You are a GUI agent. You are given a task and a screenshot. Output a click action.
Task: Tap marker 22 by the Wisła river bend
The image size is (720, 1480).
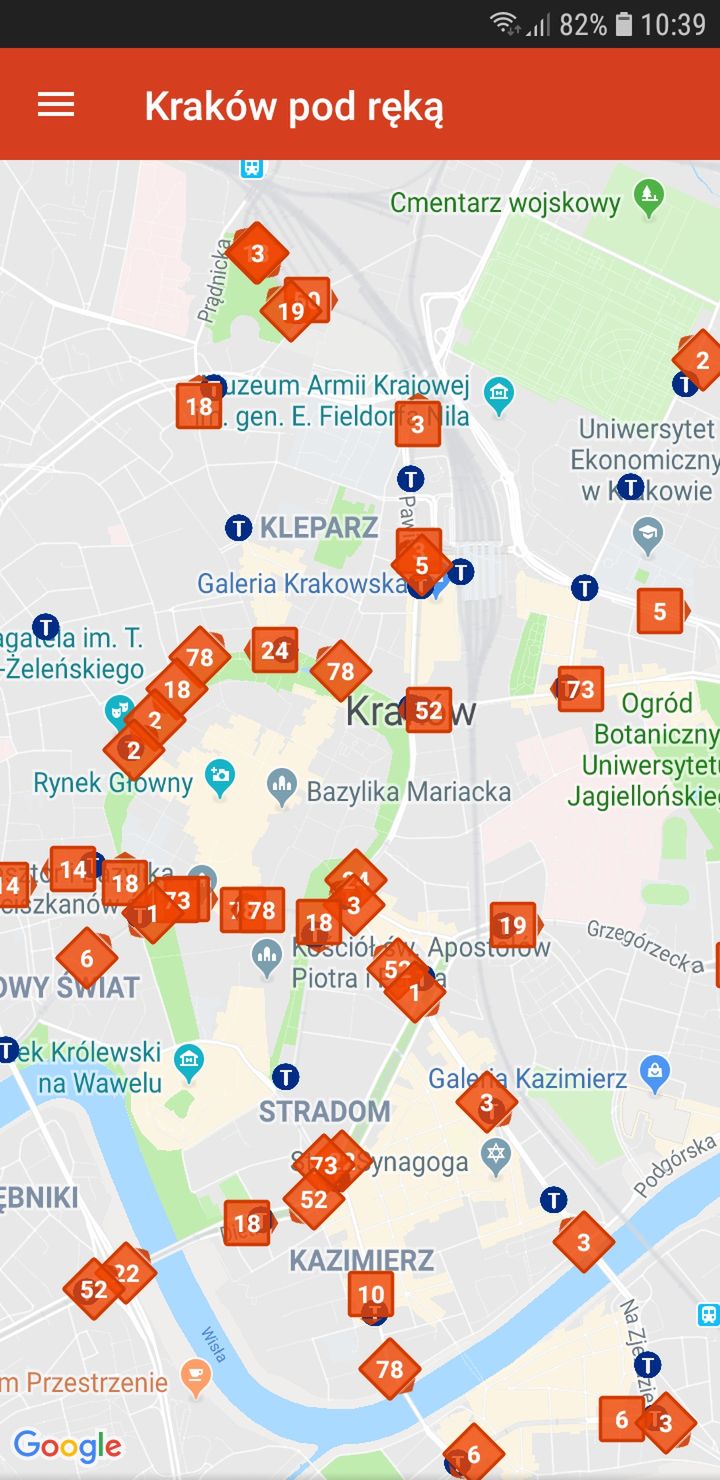pyautogui.click(x=127, y=1273)
